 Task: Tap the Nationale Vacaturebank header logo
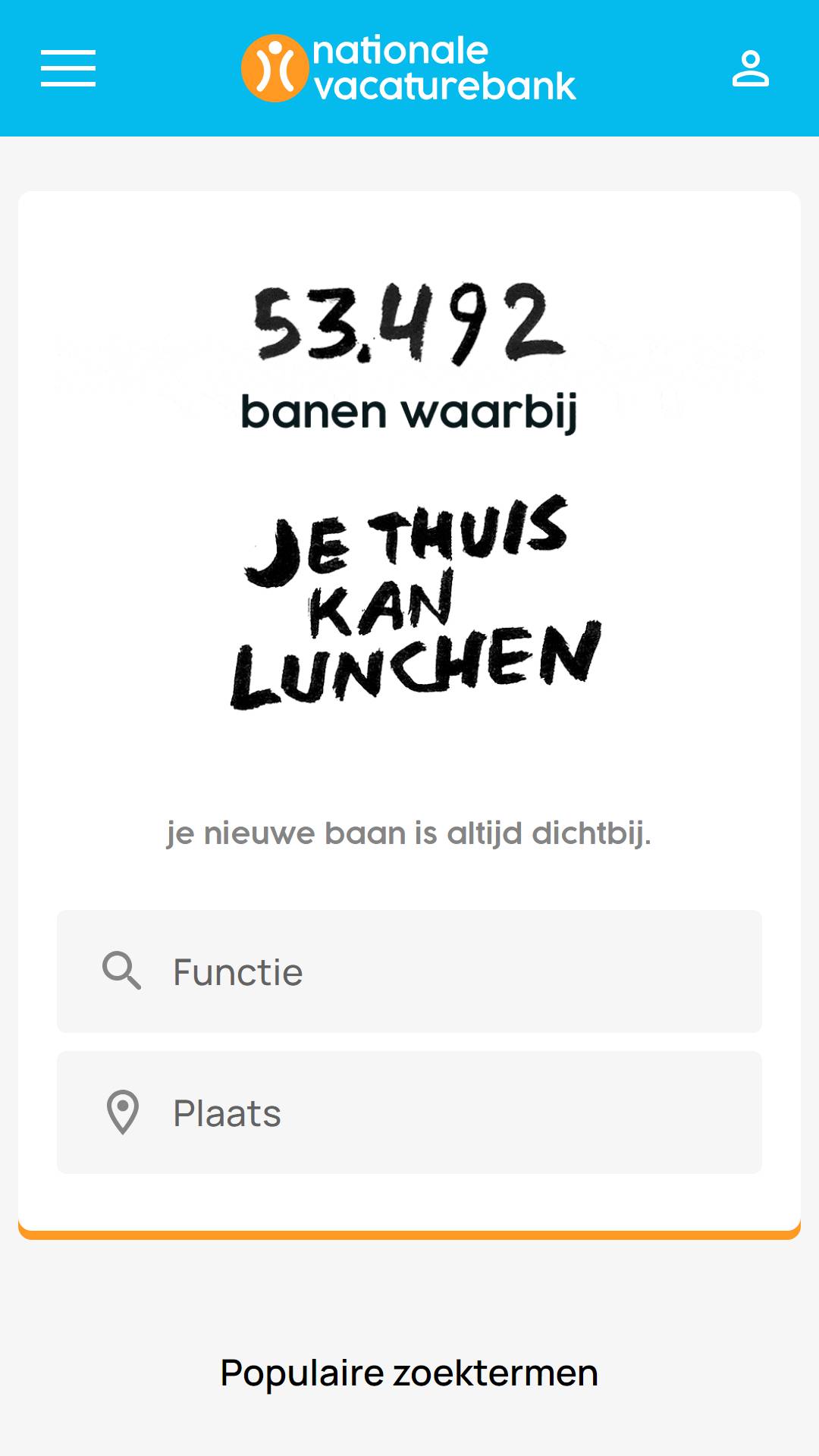click(409, 68)
